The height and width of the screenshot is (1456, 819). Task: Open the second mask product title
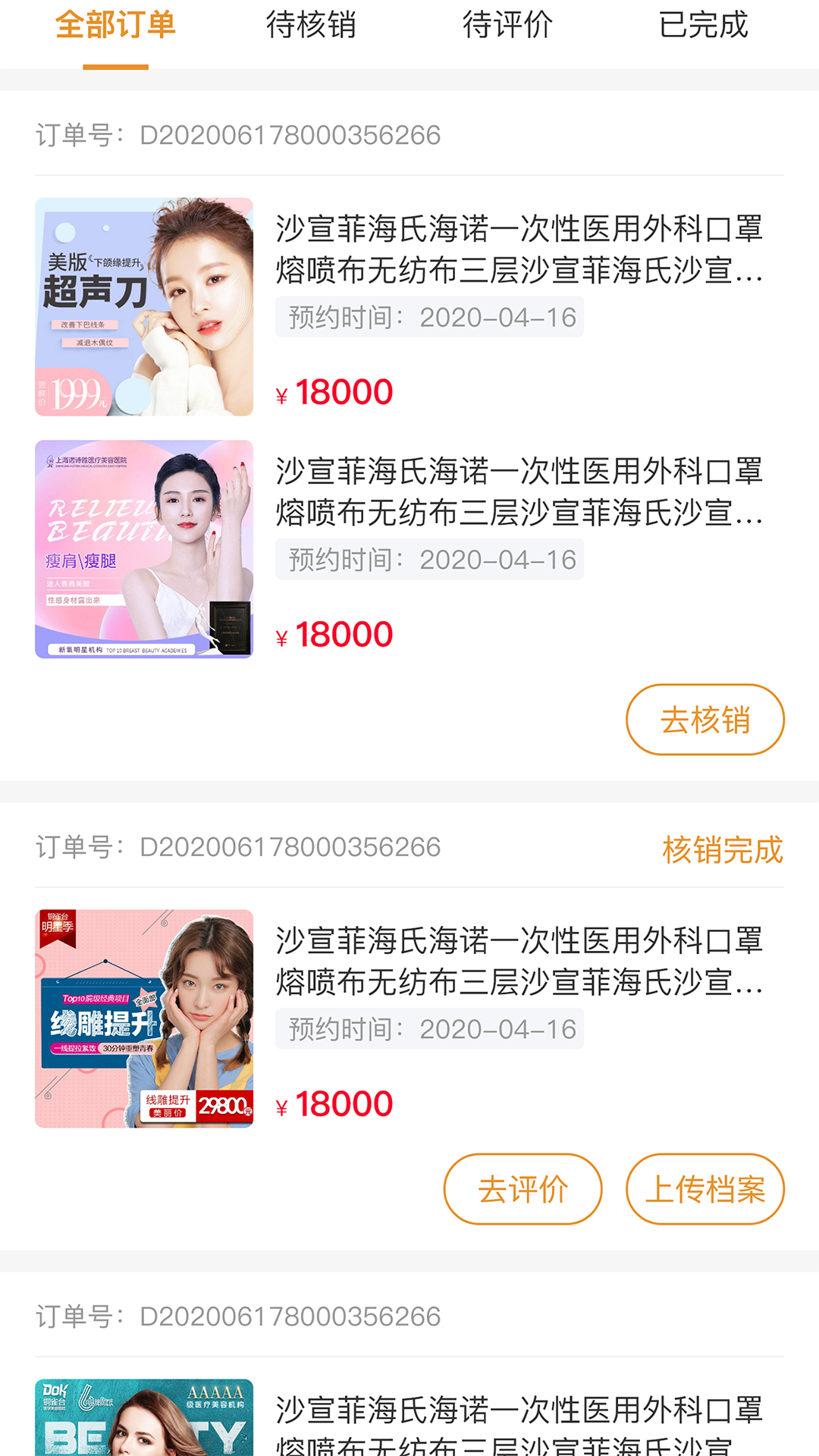point(519,497)
